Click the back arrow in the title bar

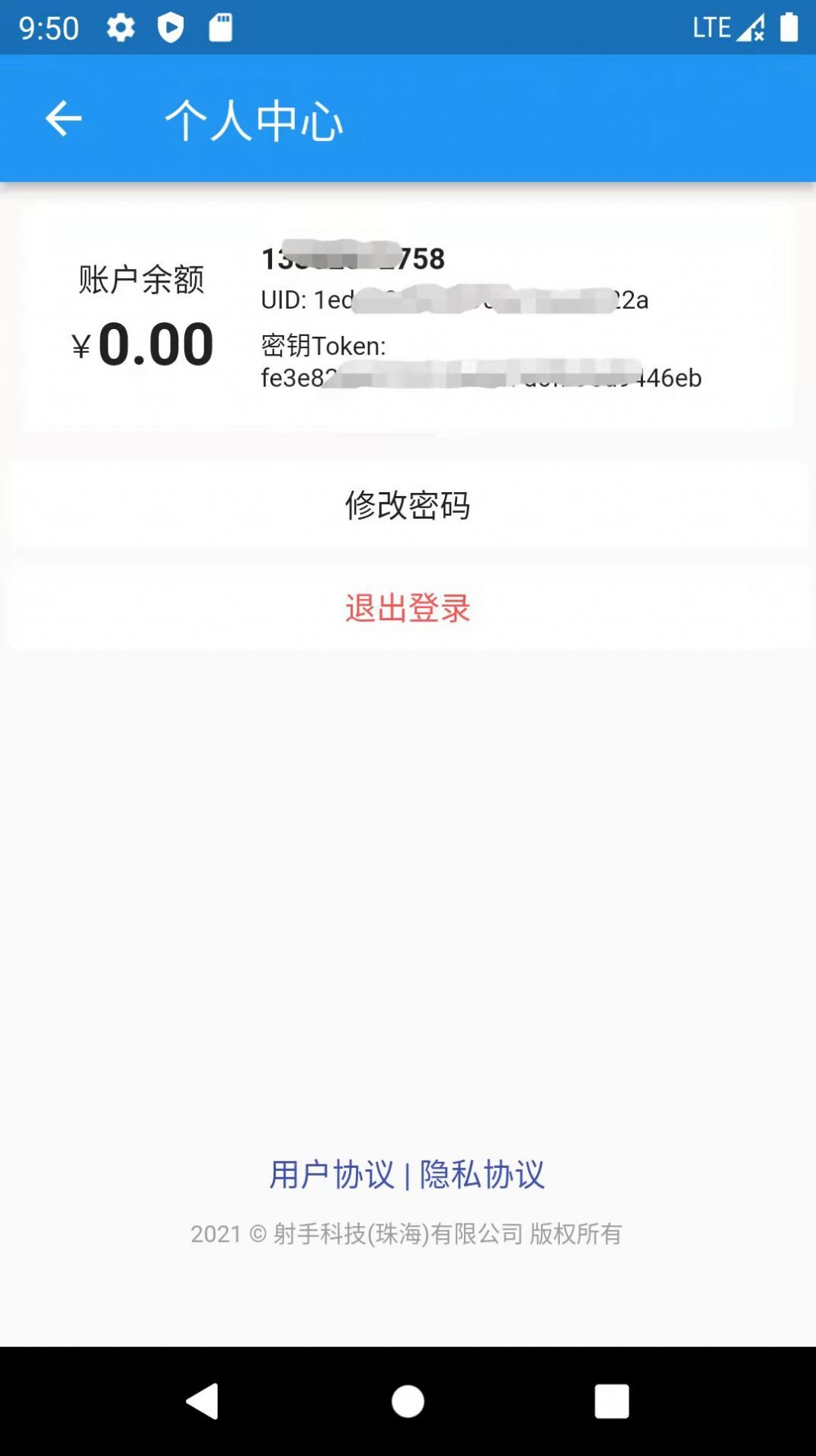click(64, 120)
